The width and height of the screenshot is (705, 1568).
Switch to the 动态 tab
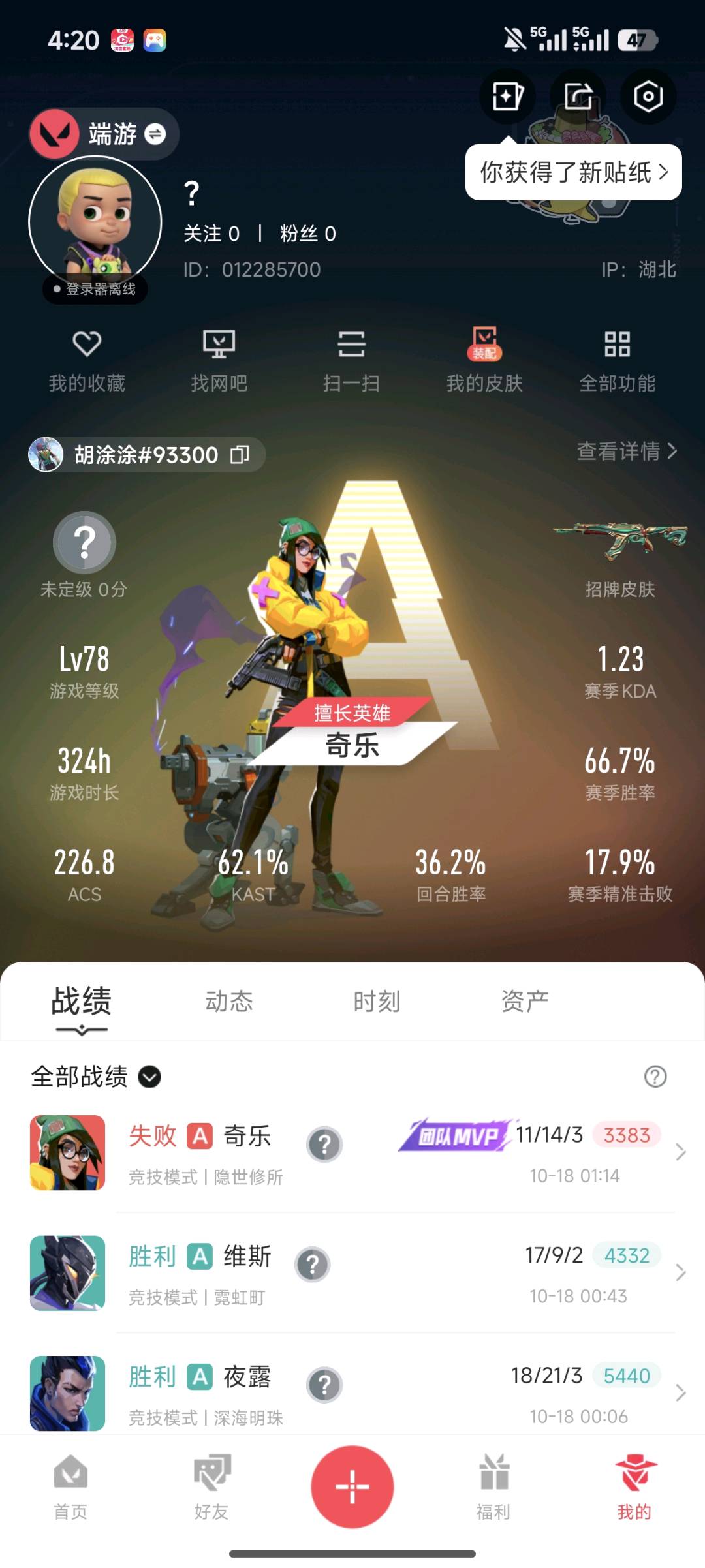point(229,1001)
